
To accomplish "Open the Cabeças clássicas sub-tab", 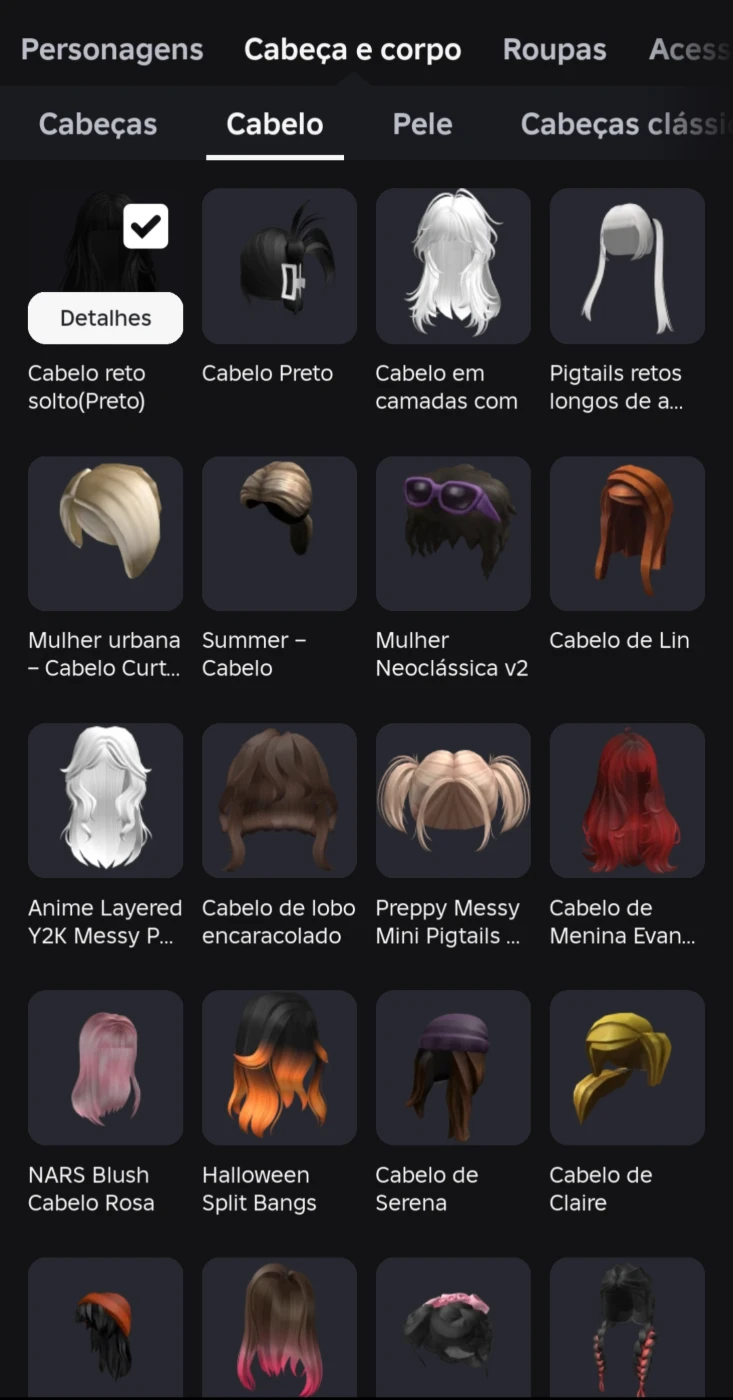I will coord(626,124).
